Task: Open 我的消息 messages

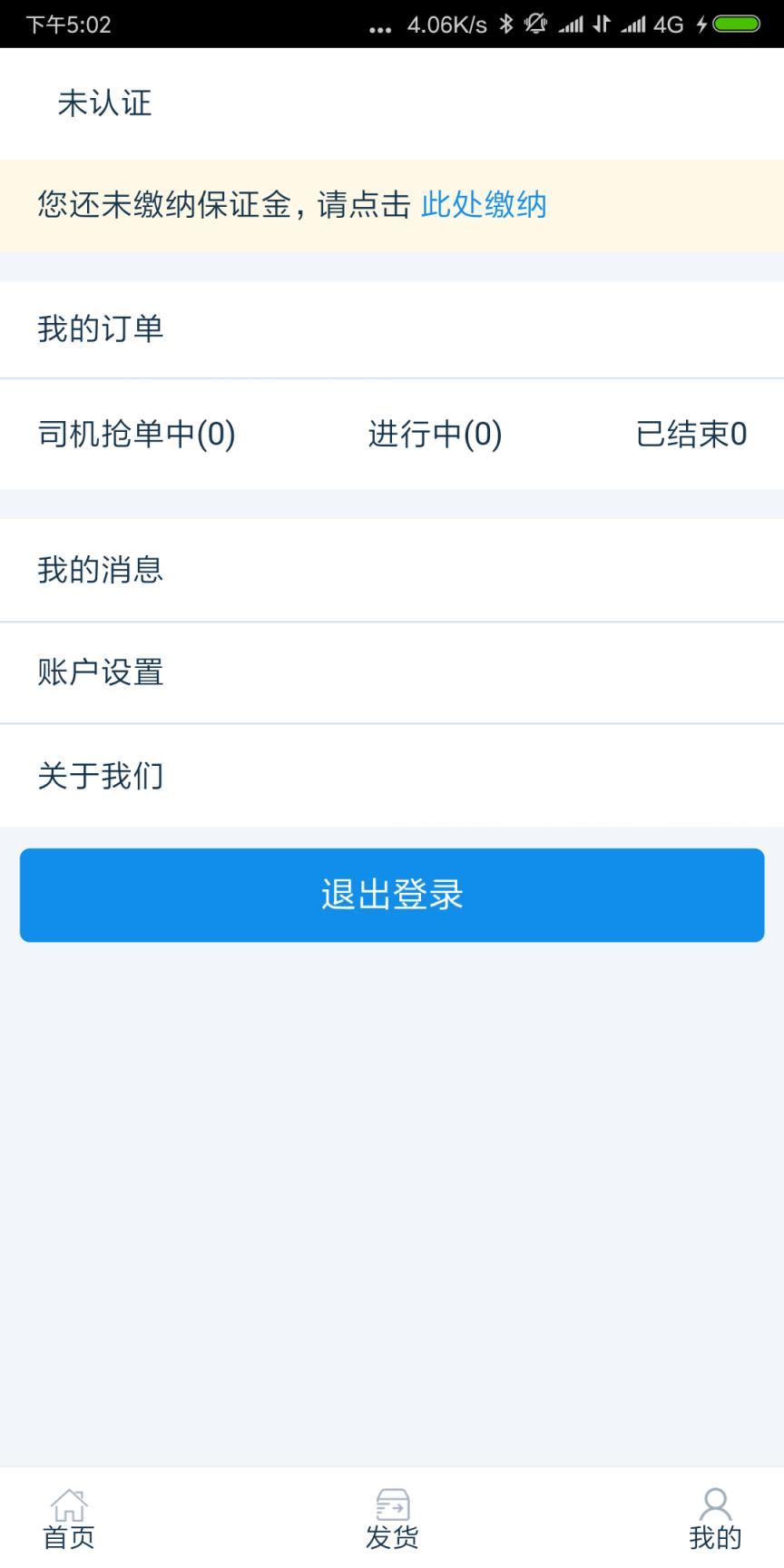Action: (x=100, y=570)
